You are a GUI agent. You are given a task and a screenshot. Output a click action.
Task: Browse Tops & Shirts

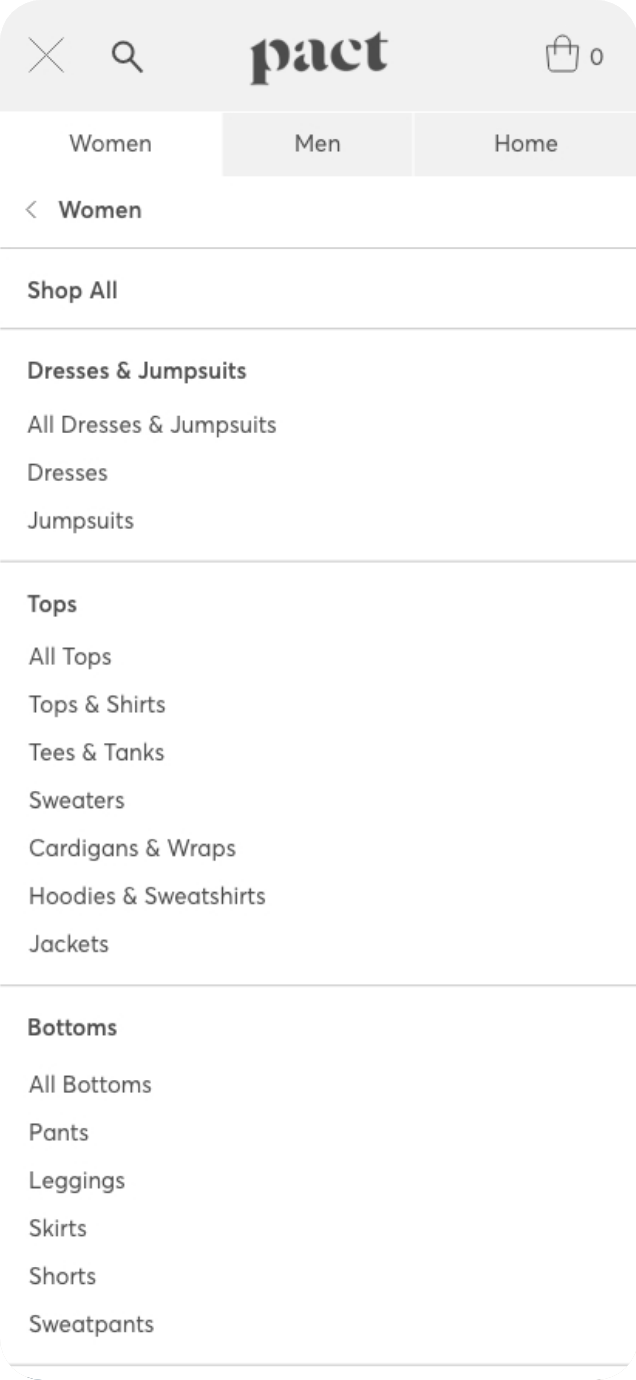coord(97,705)
